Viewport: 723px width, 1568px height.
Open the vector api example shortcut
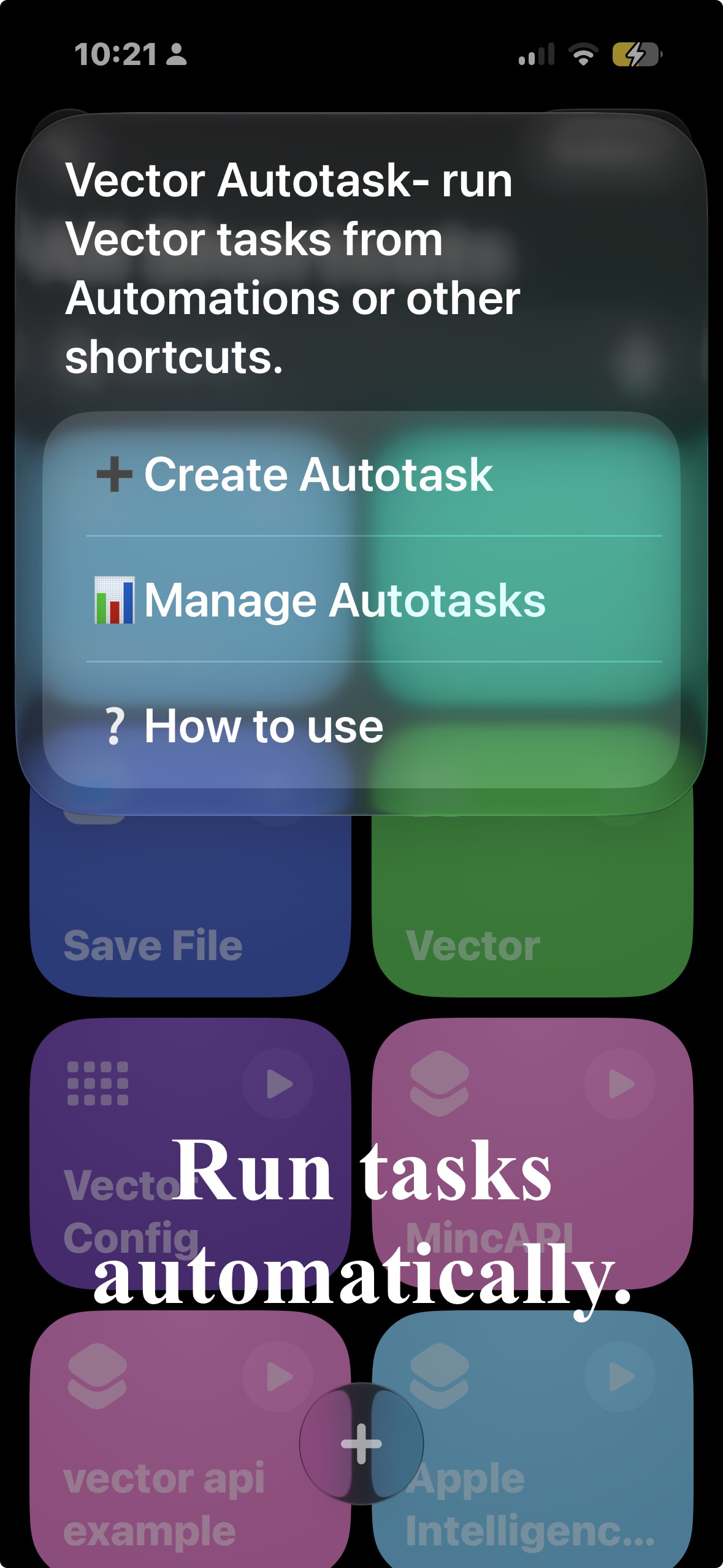pyautogui.click(x=190, y=1439)
